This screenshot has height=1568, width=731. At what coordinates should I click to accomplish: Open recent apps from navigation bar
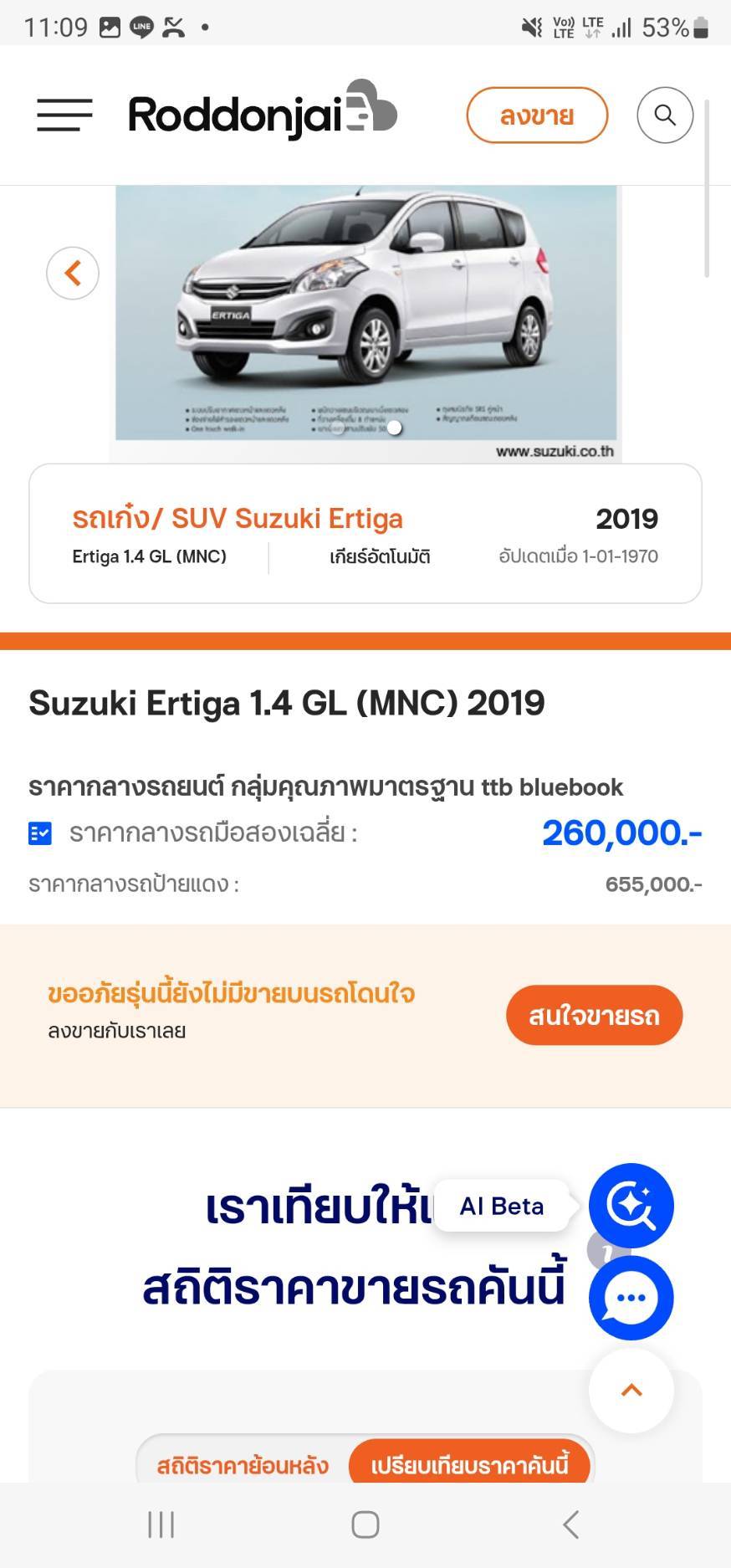click(161, 1524)
